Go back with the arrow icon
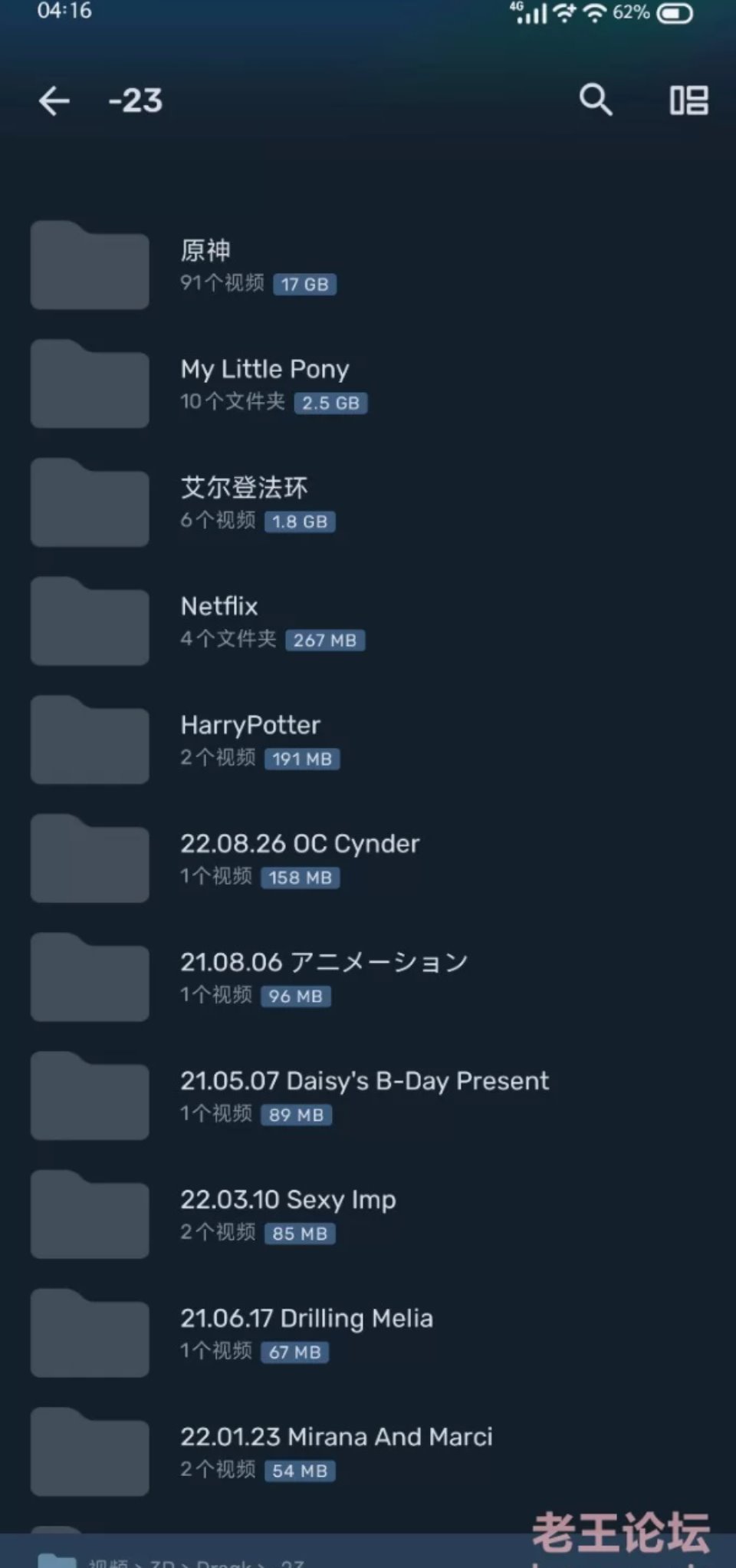 [54, 100]
